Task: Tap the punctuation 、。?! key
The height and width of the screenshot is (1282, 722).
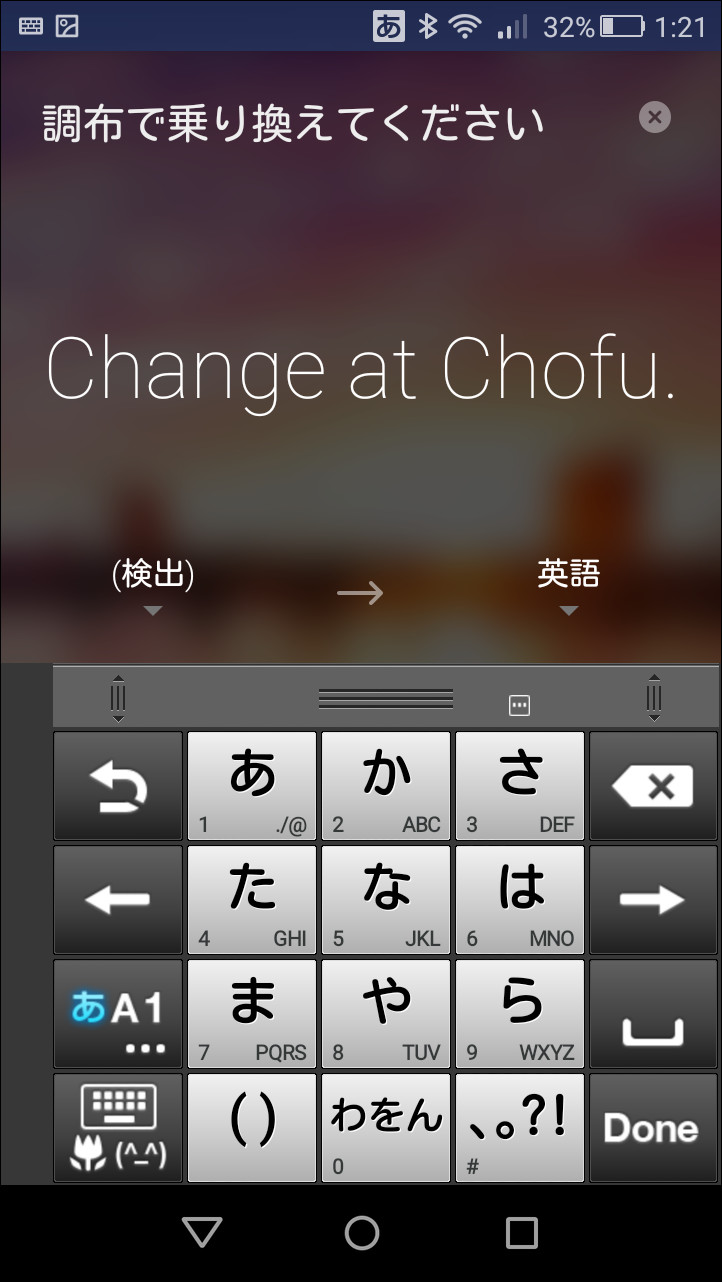Action: [x=520, y=1128]
